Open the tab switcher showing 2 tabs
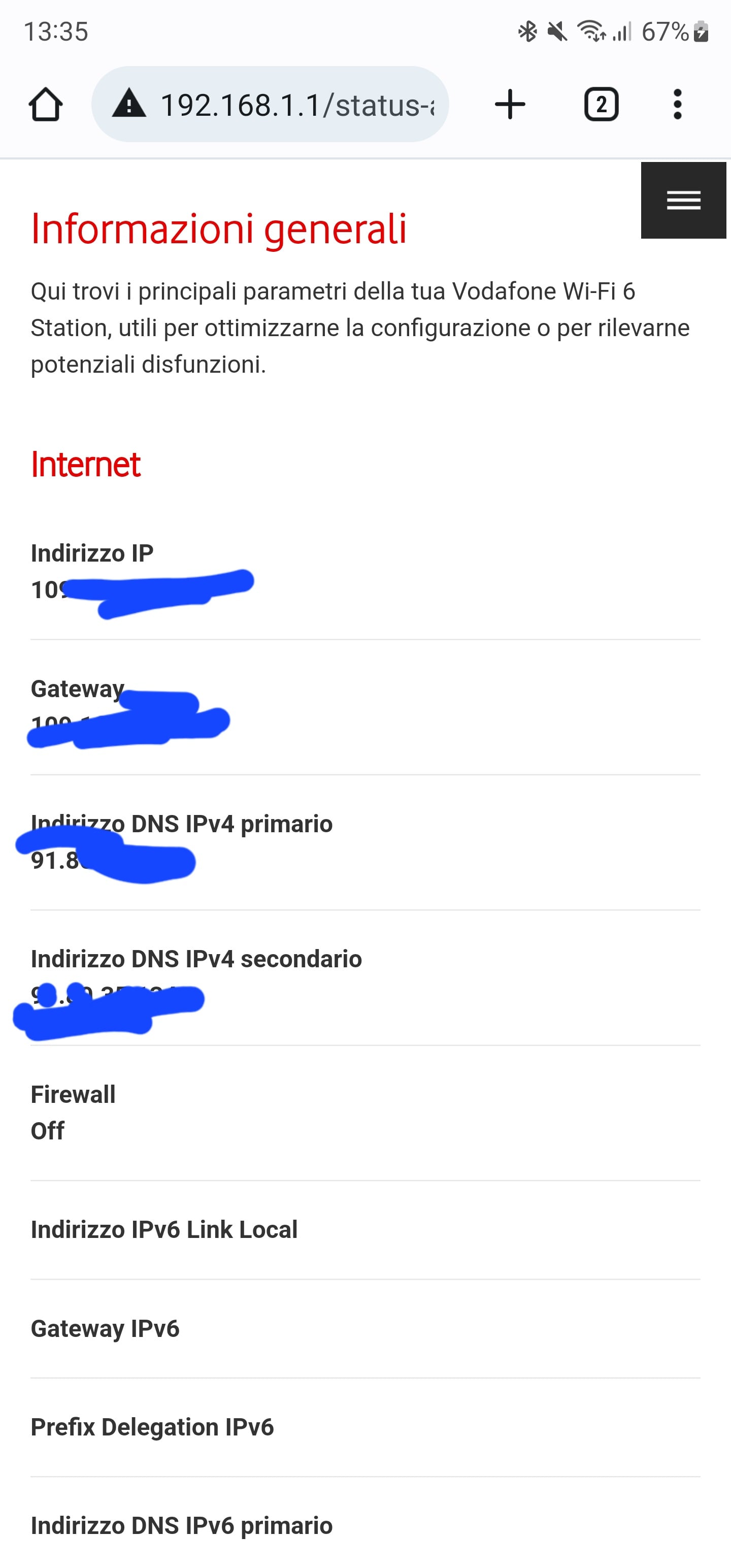The image size is (731, 1568). tap(602, 105)
